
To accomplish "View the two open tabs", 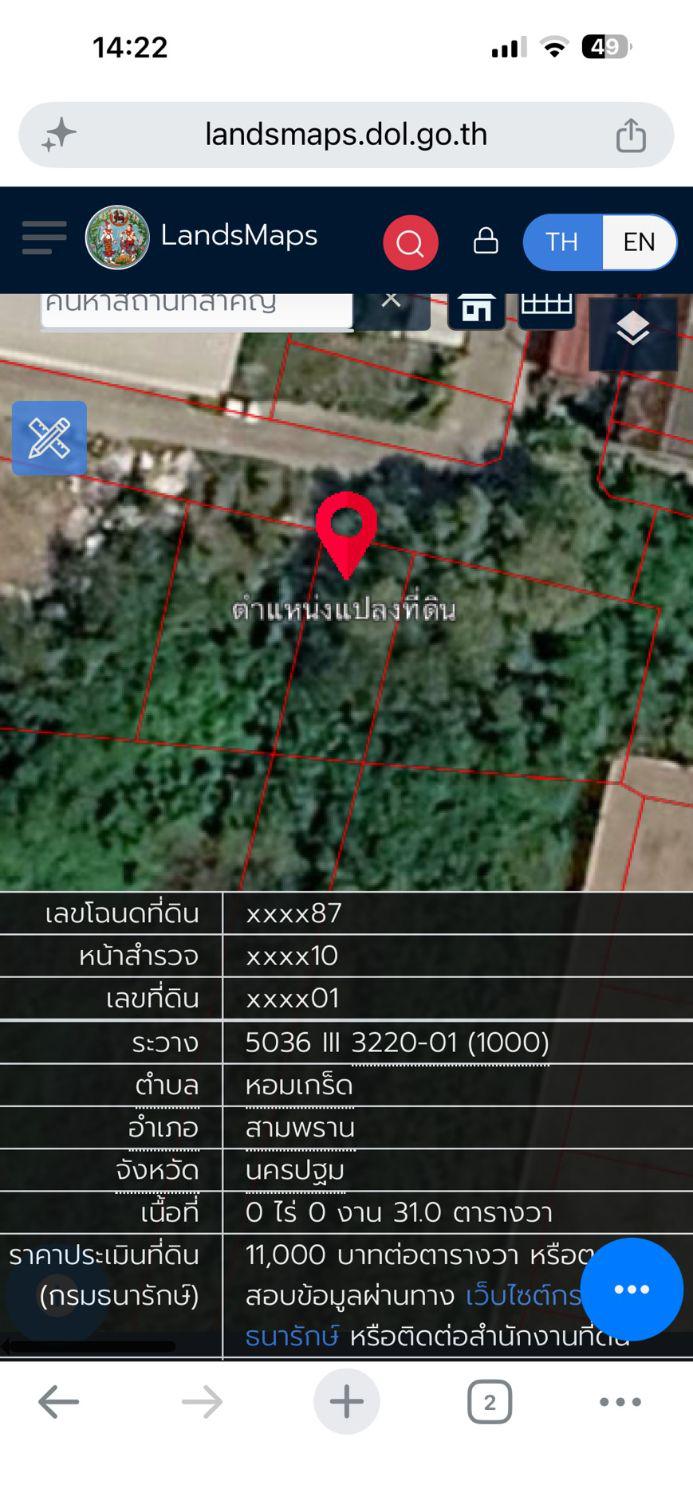I will [x=489, y=1402].
